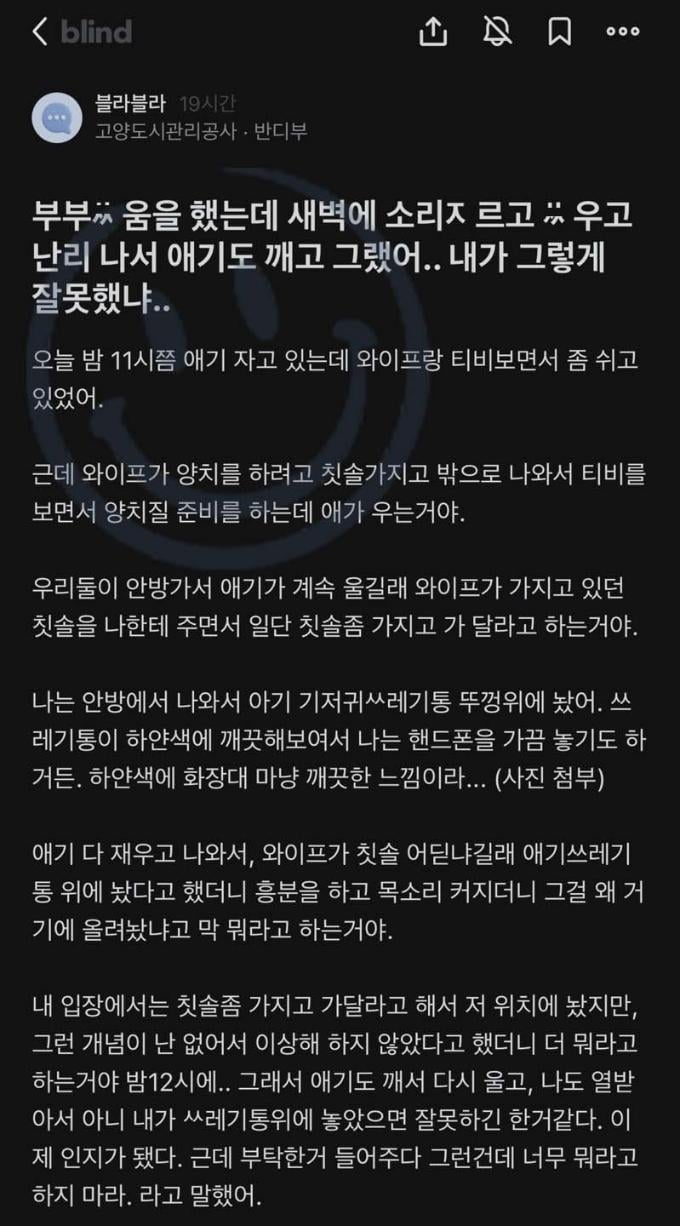Open the three-dot overflow menu
Viewport: 680px width, 1226px height.
pos(622,32)
